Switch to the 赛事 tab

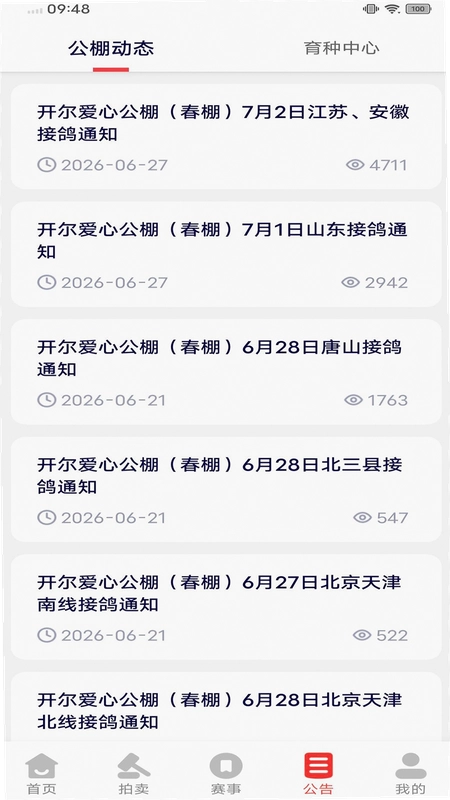(x=226, y=773)
